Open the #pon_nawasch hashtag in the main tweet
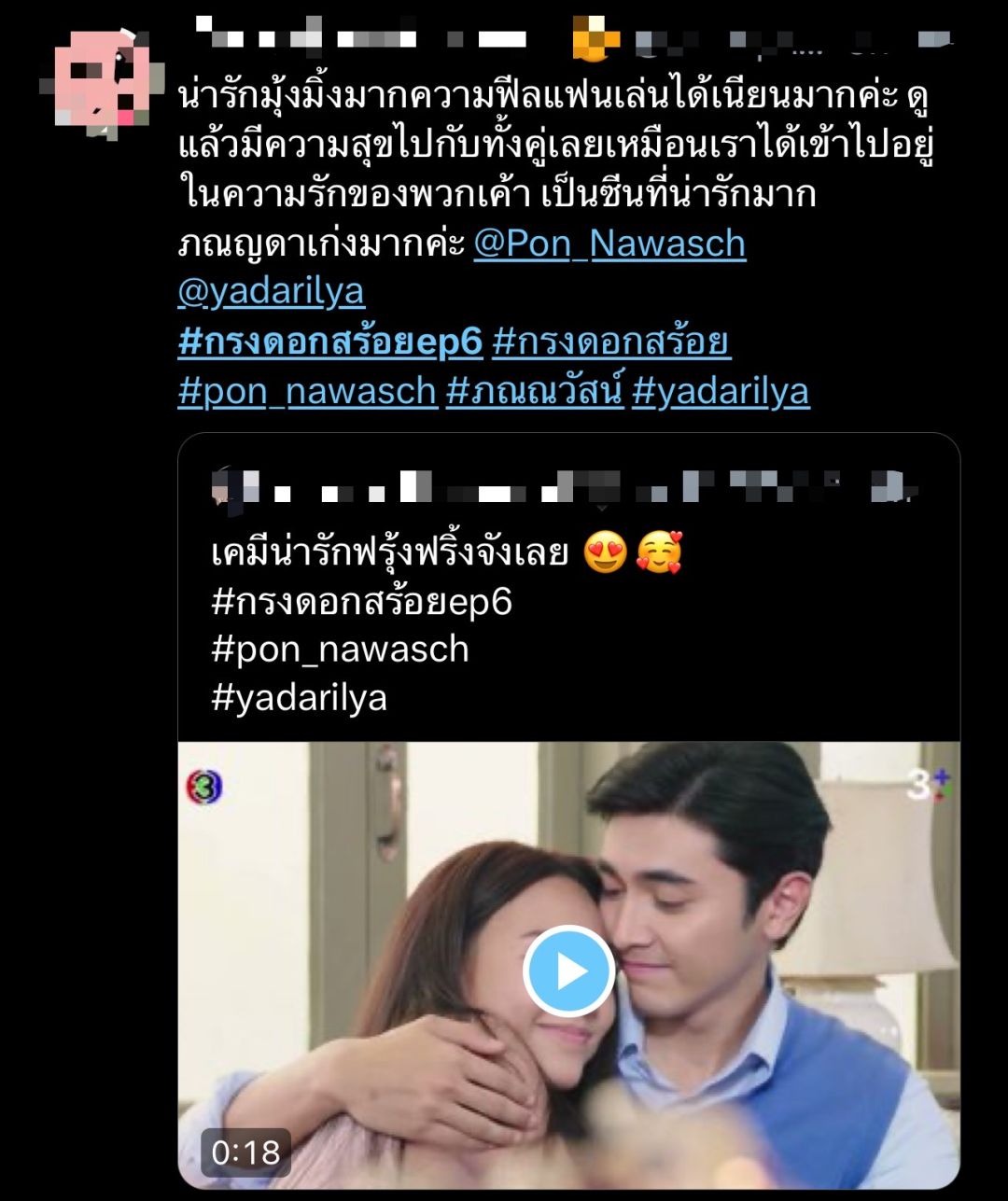This screenshot has width=1008, height=1201. pos(307,391)
